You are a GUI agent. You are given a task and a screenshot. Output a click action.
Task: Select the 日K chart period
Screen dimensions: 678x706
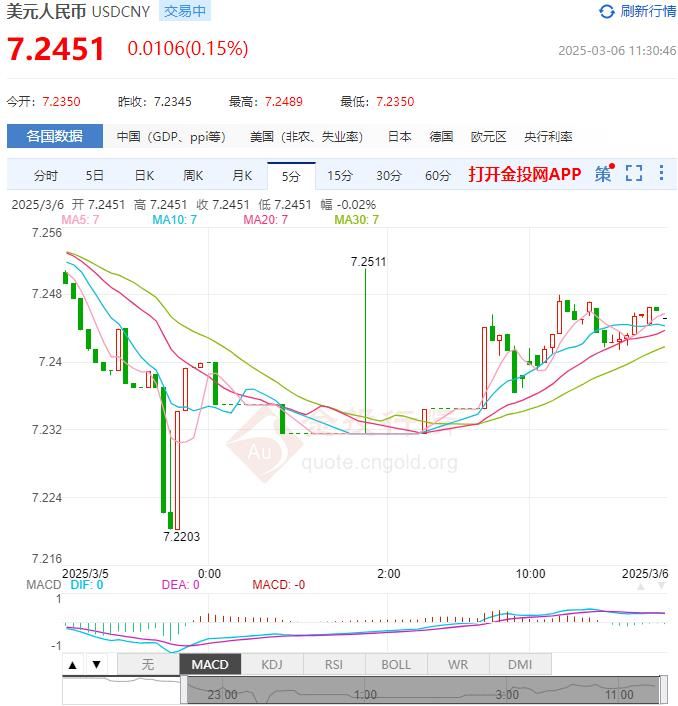pyautogui.click(x=144, y=175)
